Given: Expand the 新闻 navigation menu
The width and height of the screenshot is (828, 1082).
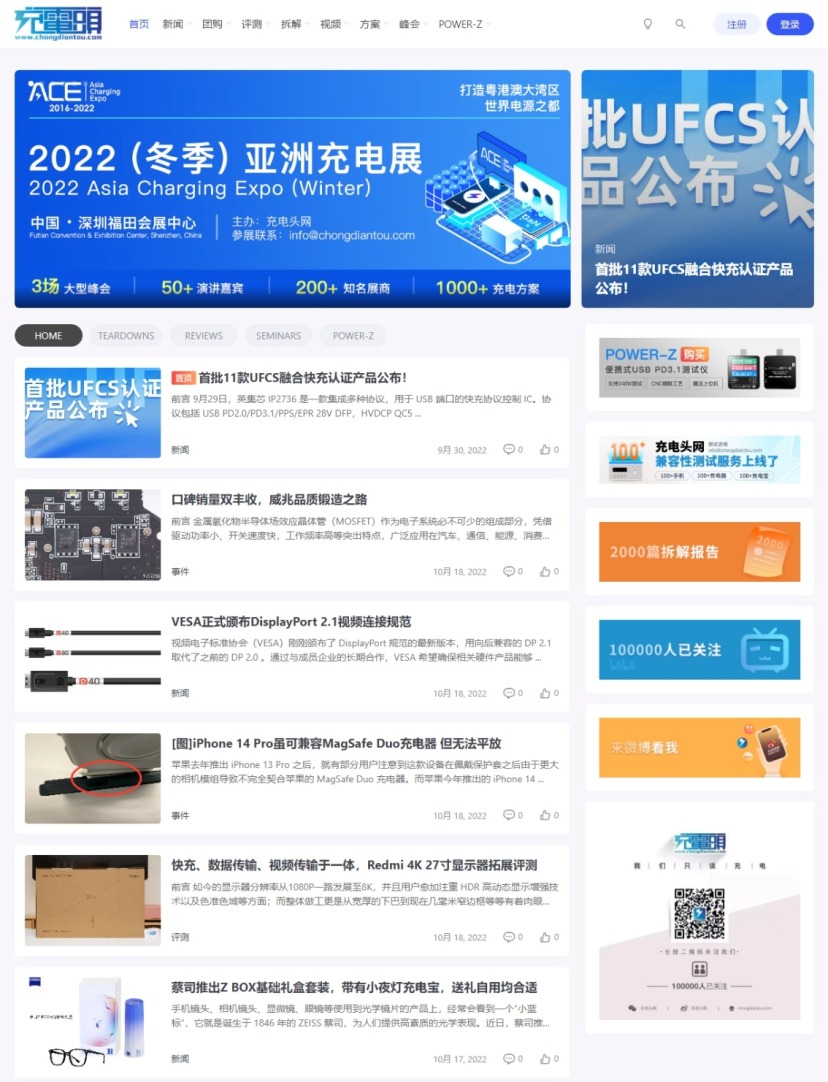Looking at the screenshot, I should coord(175,24).
